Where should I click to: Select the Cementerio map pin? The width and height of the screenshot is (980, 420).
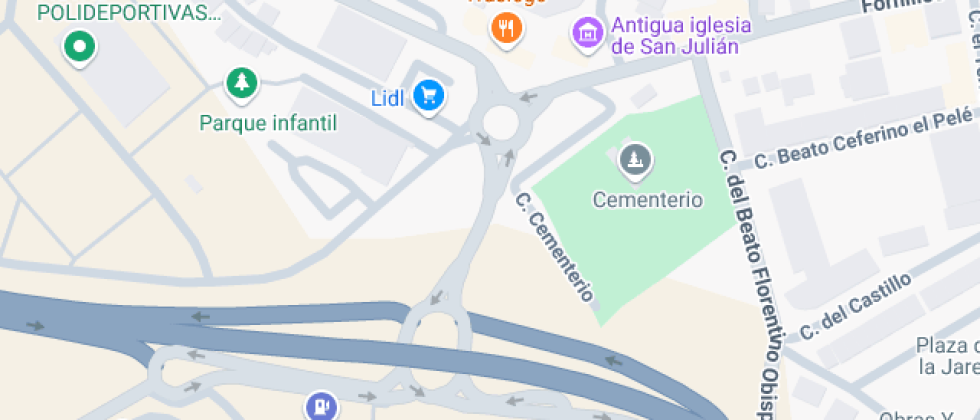[634, 158]
